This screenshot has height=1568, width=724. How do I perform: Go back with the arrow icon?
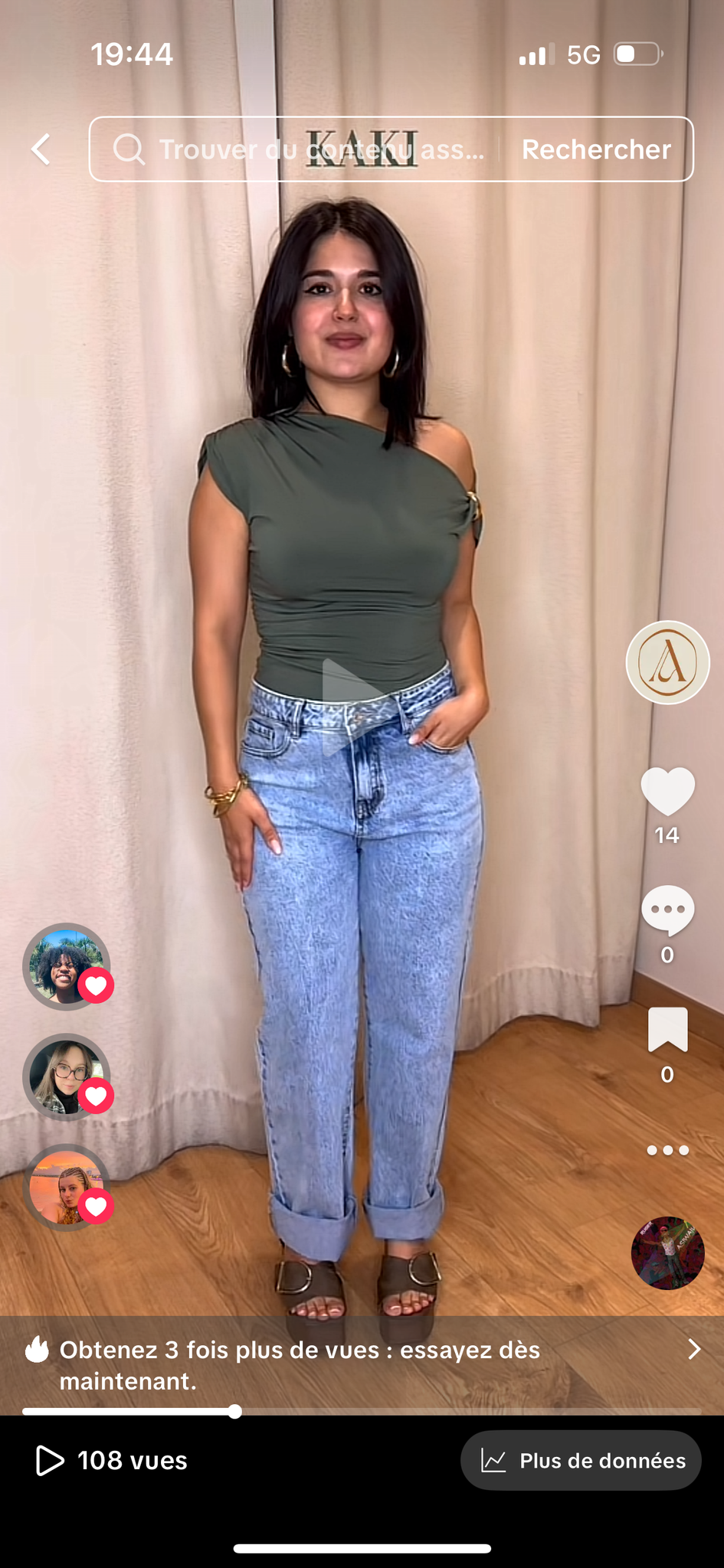click(41, 149)
